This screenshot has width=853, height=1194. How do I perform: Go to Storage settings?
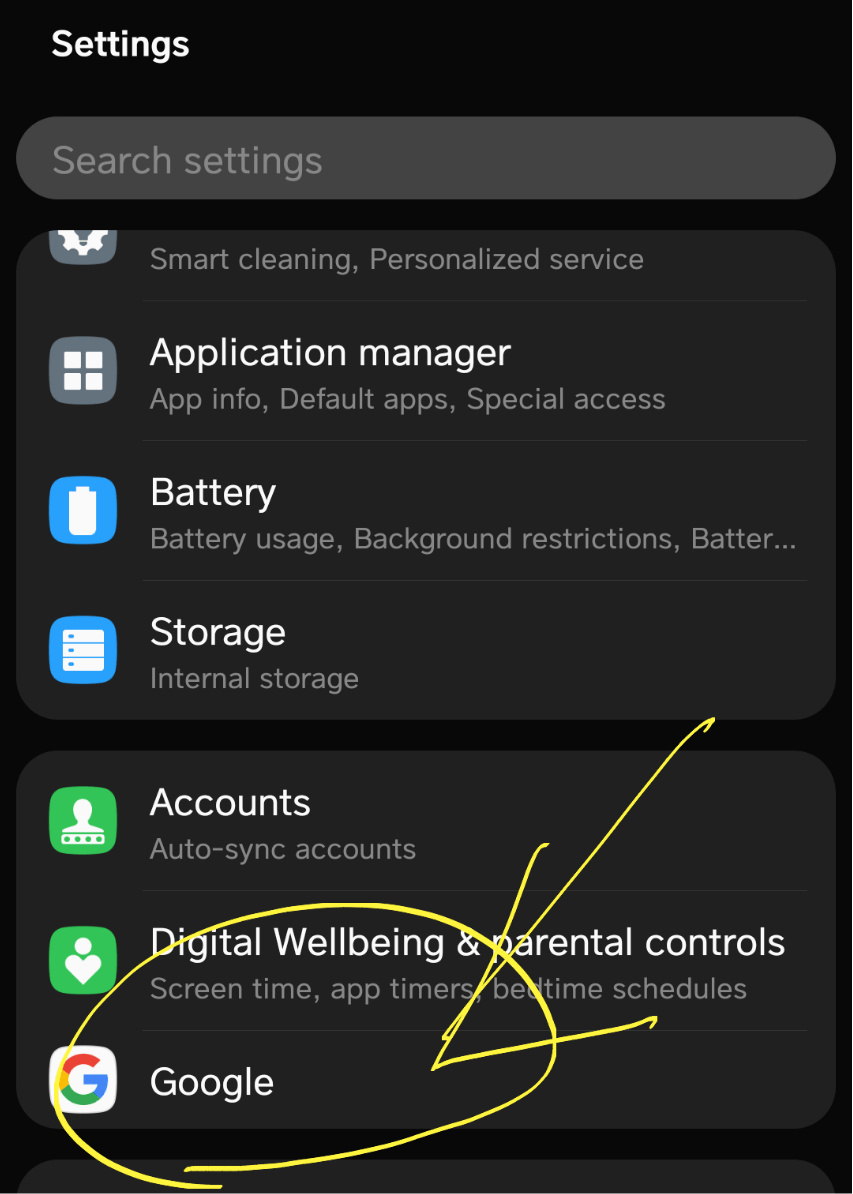[x=425, y=651]
